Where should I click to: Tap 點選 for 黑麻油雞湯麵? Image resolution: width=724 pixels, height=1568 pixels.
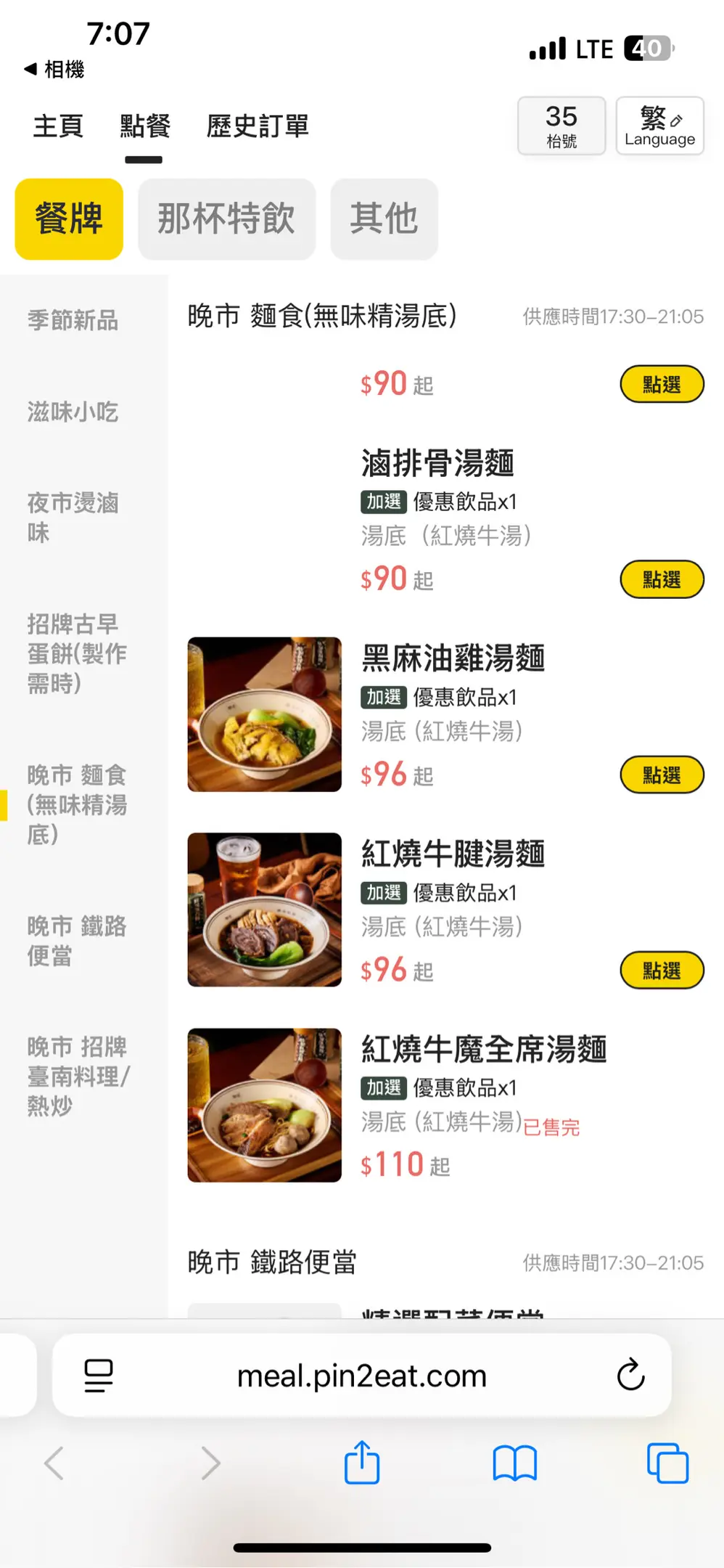click(662, 775)
